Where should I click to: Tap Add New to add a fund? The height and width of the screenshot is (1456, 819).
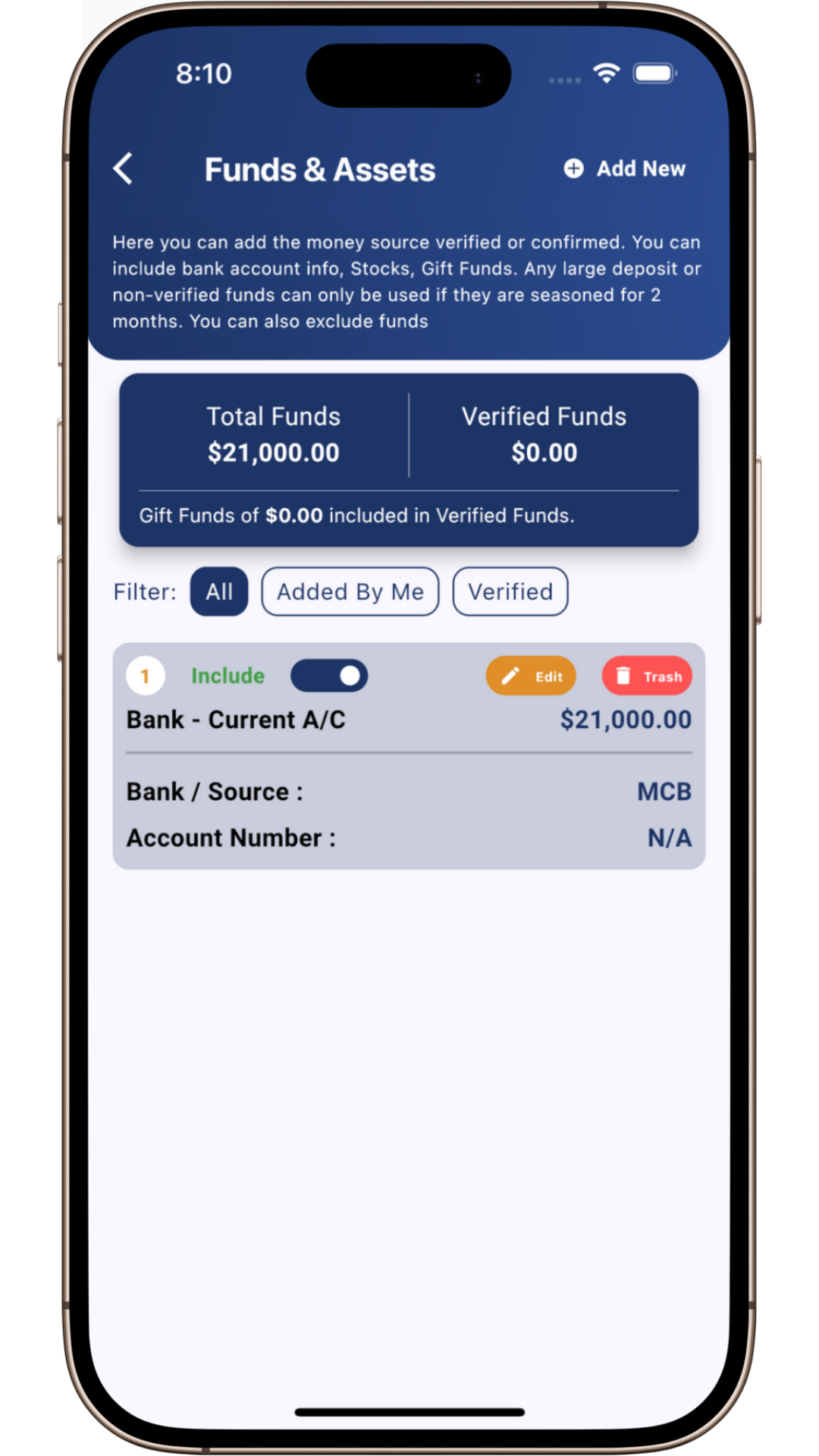click(624, 168)
